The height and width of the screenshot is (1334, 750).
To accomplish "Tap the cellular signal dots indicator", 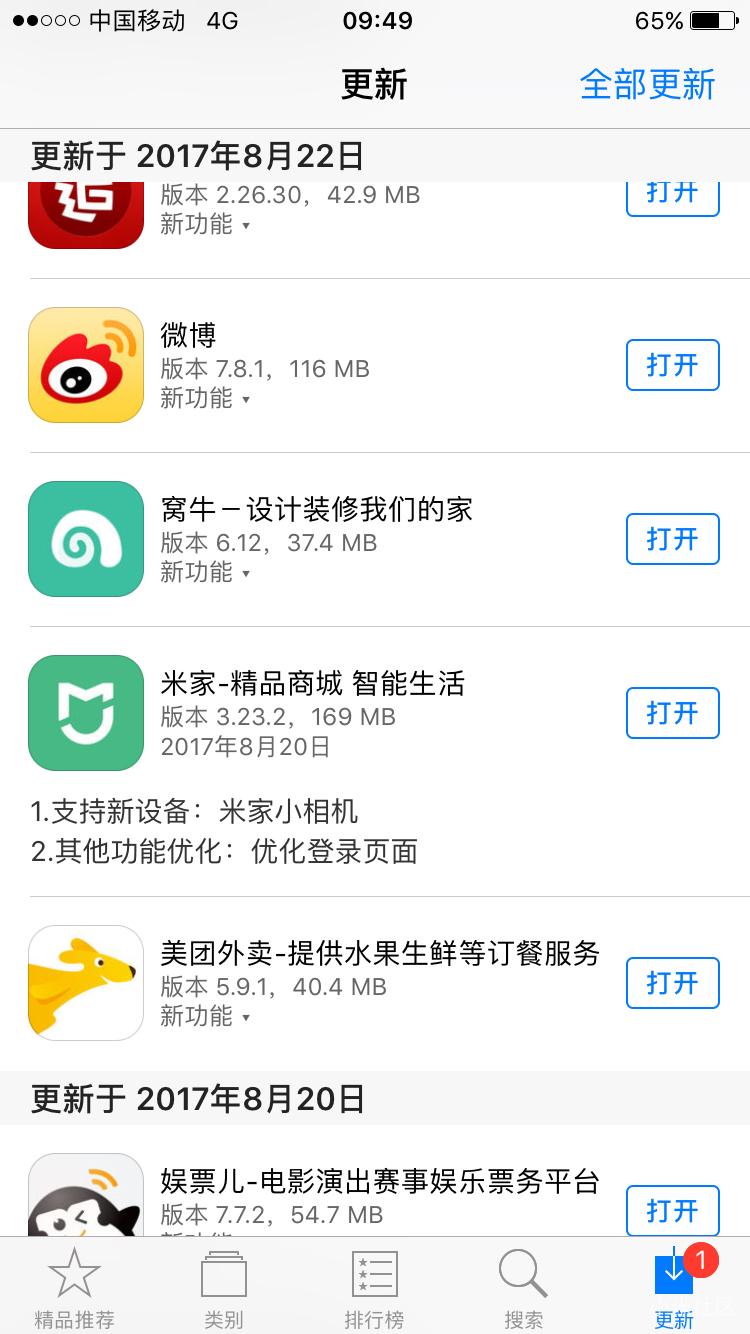I will [44, 20].
